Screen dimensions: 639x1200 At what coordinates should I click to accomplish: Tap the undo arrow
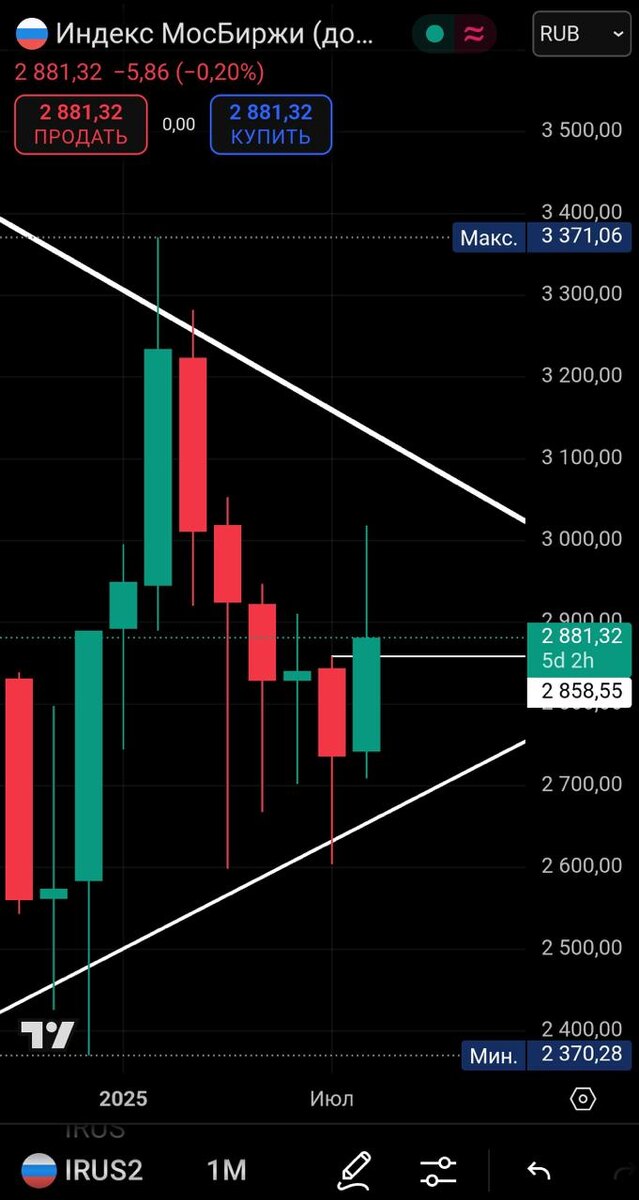coord(538,1169)
